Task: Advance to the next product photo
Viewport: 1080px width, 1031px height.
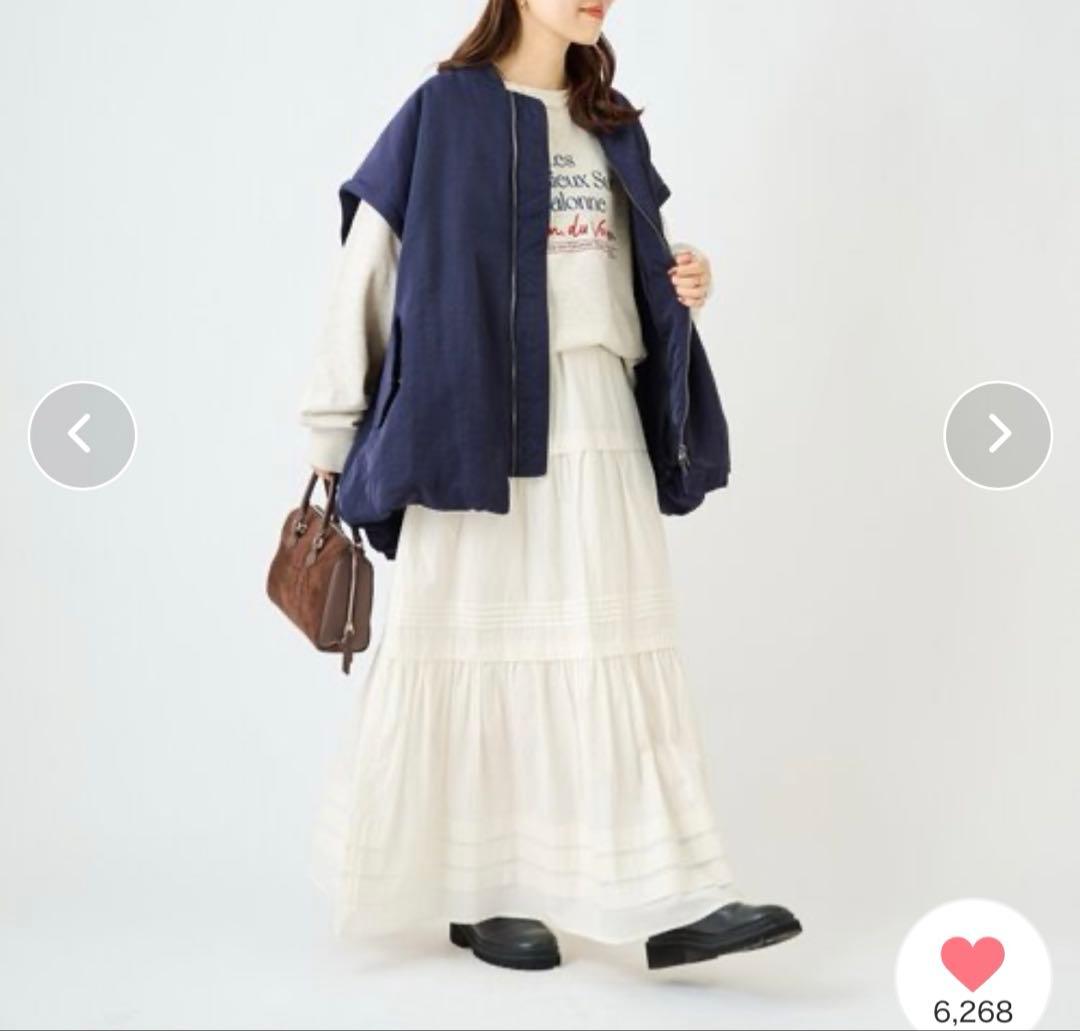Action: tap(997, 435)
